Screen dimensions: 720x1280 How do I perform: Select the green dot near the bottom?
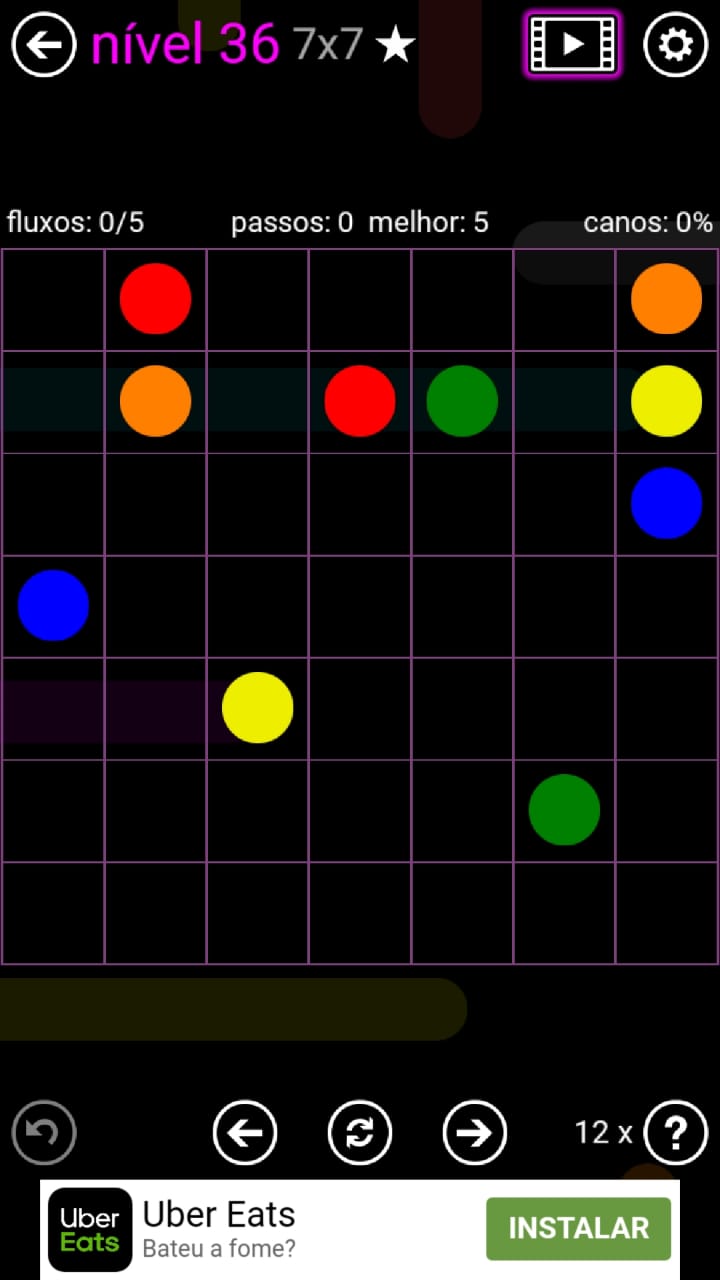coord(564,809)
